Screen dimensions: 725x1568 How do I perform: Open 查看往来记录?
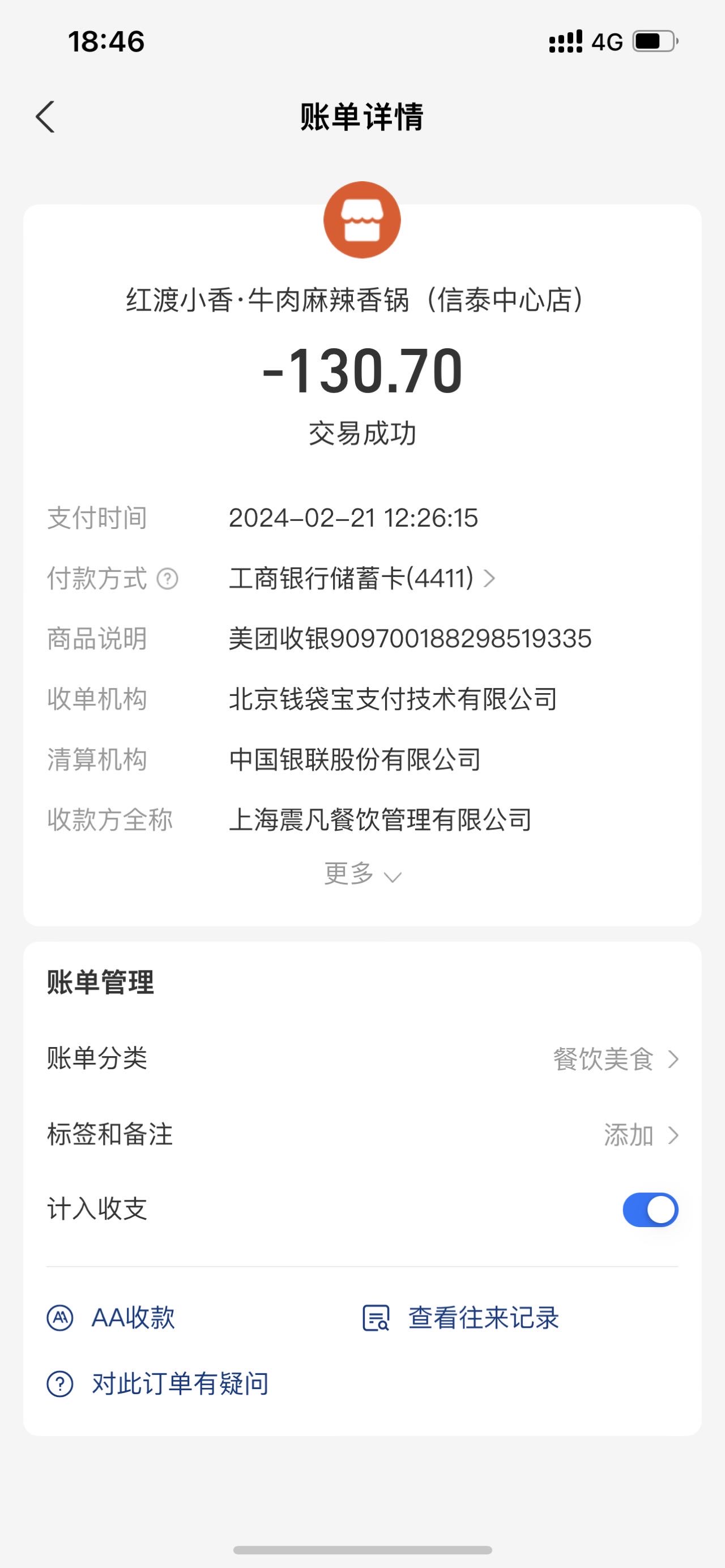(x=461, y=1318)
